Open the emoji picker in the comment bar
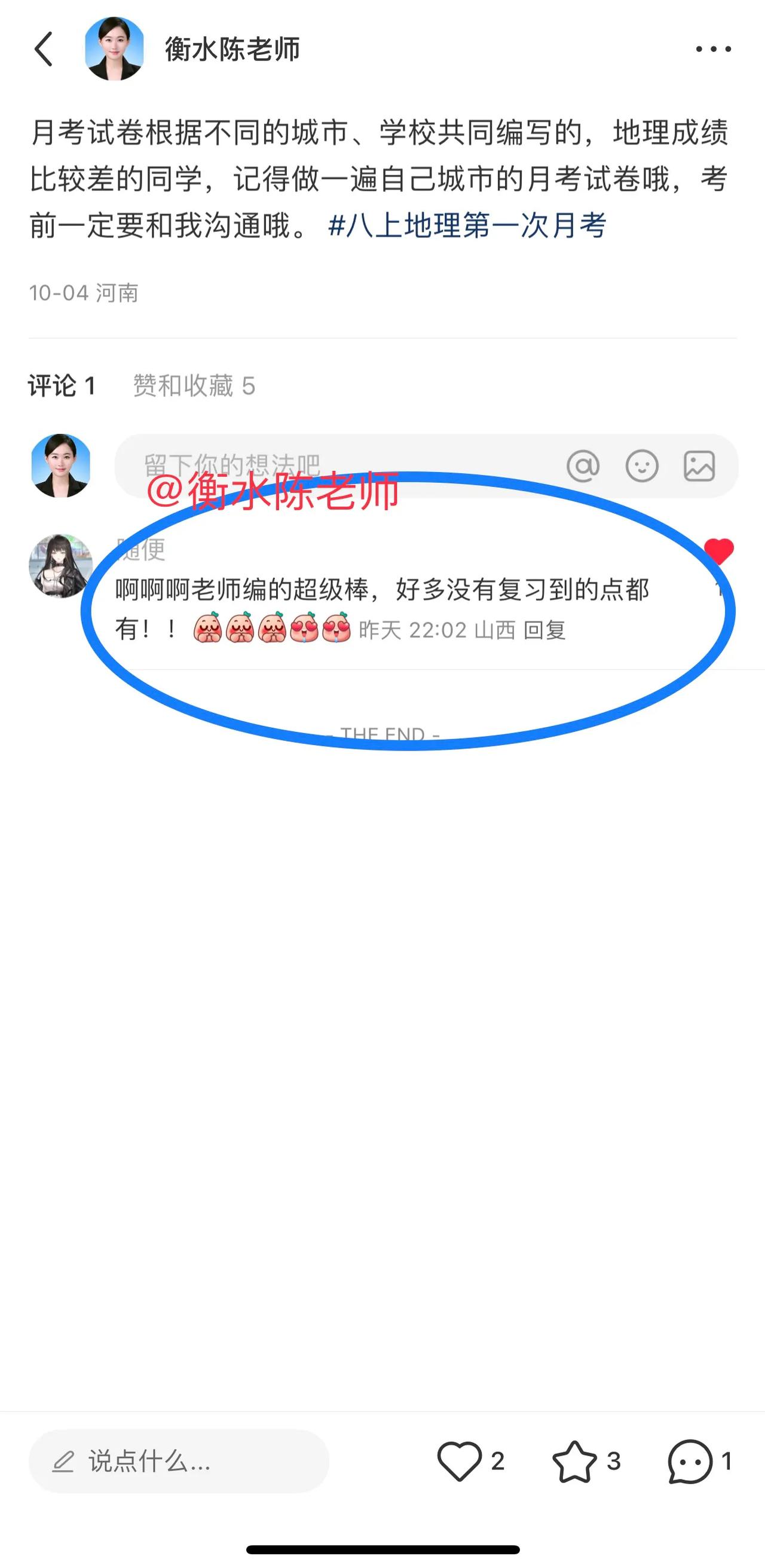The image size is (765, 1568). click(x=642, y=465)
